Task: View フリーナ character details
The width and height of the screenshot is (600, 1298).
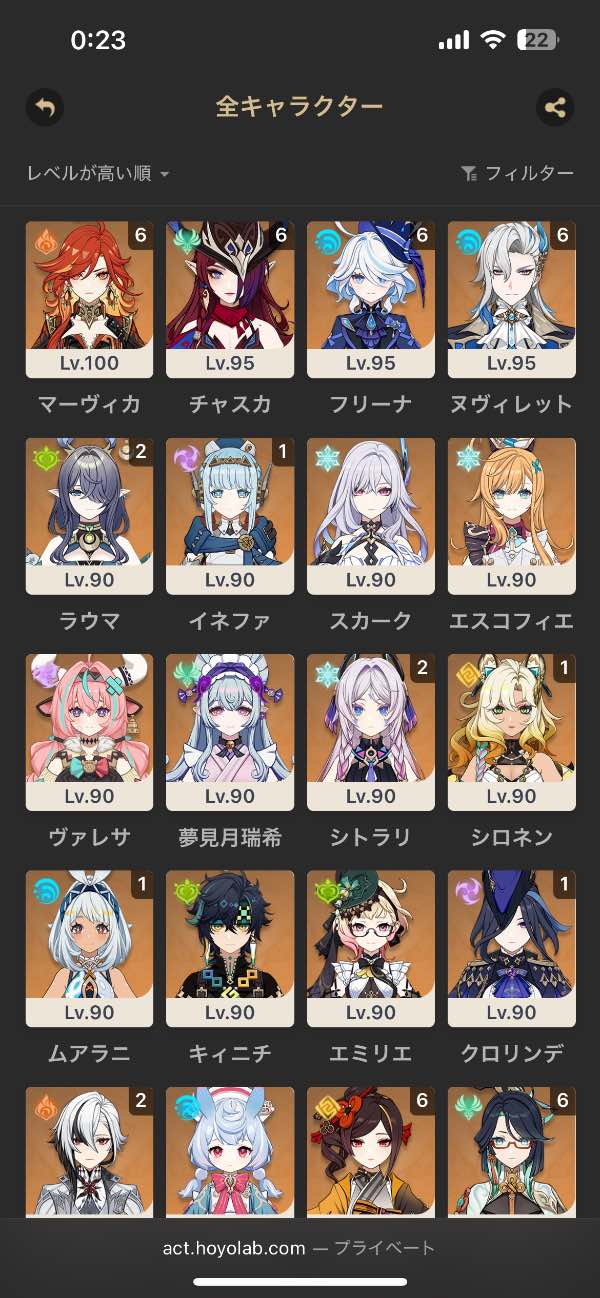Action: point(371,299)
